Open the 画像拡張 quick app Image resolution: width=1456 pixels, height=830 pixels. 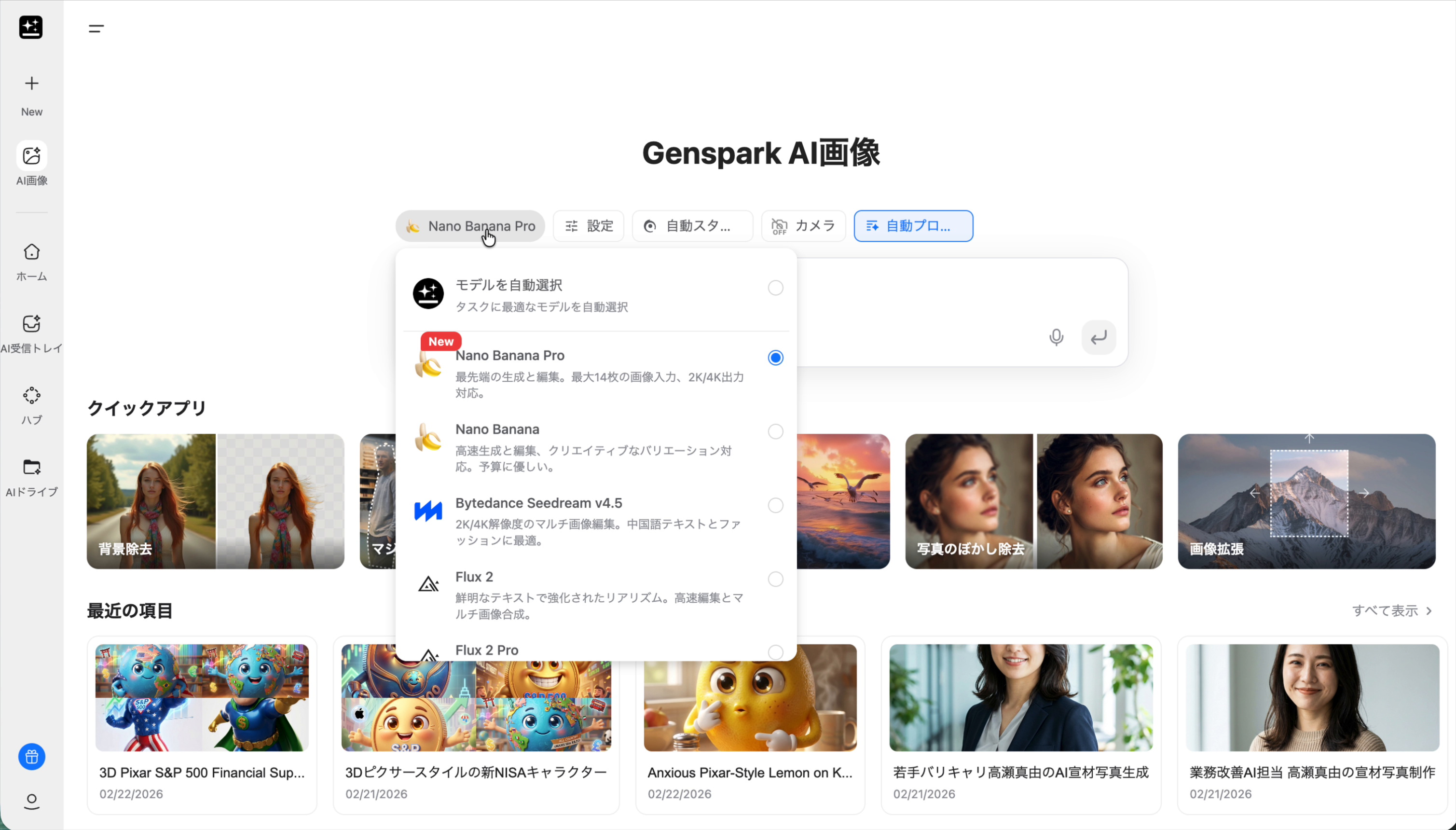click(x=1306, y=501)
